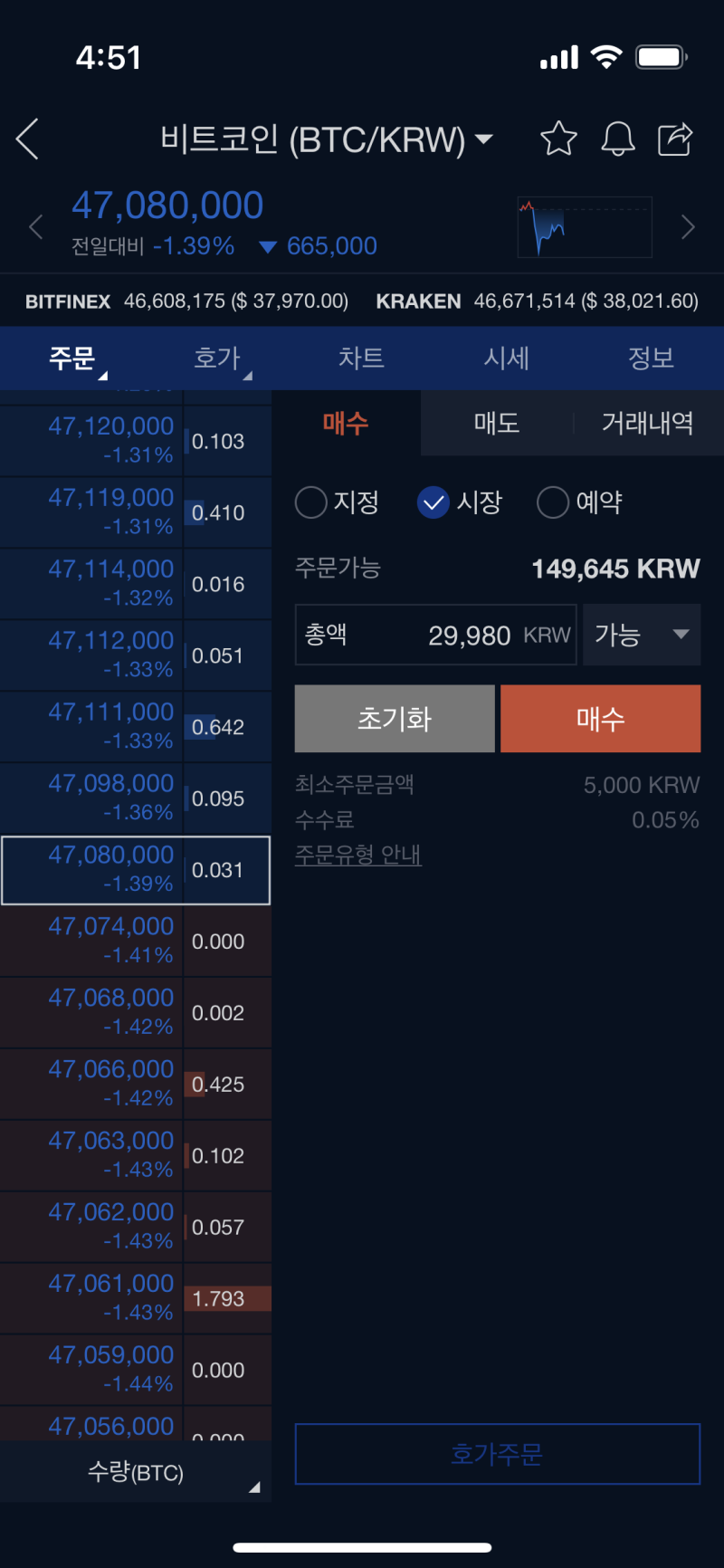Reset the order with 초기화
The width and height of the screenshot is (724, 1568).
pyautogui.click(x=395, y=719)
